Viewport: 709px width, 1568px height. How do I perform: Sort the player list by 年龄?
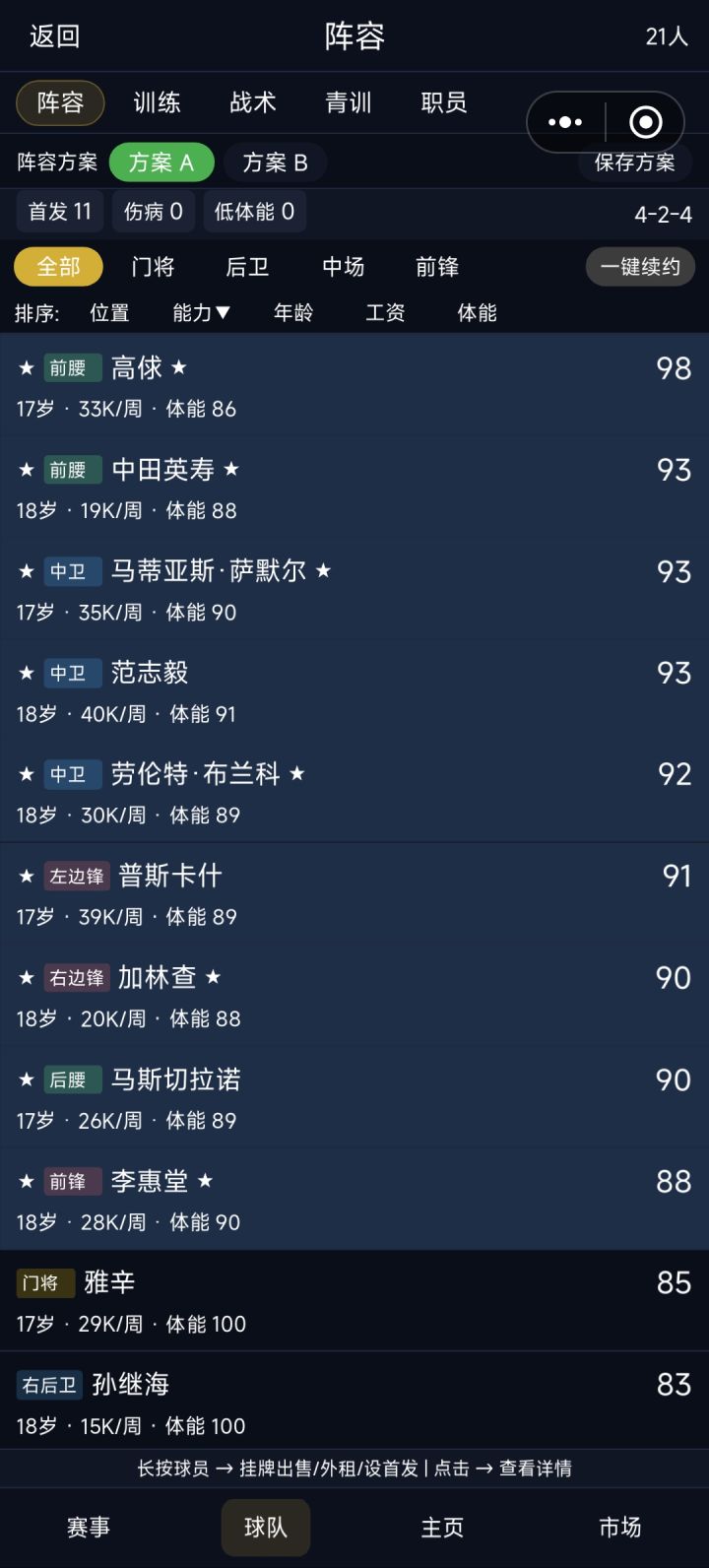tap(293, 313)
